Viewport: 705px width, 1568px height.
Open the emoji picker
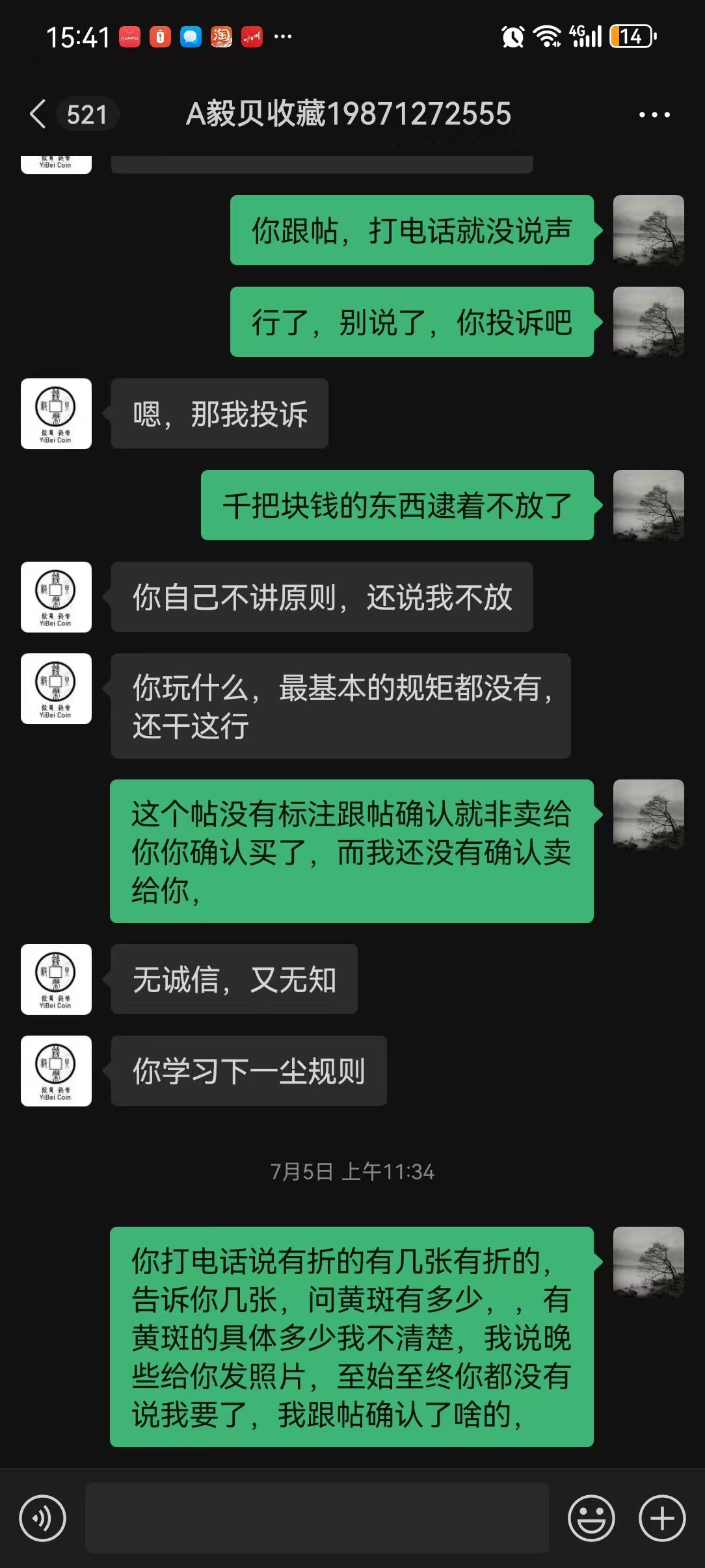point(591,1518)
